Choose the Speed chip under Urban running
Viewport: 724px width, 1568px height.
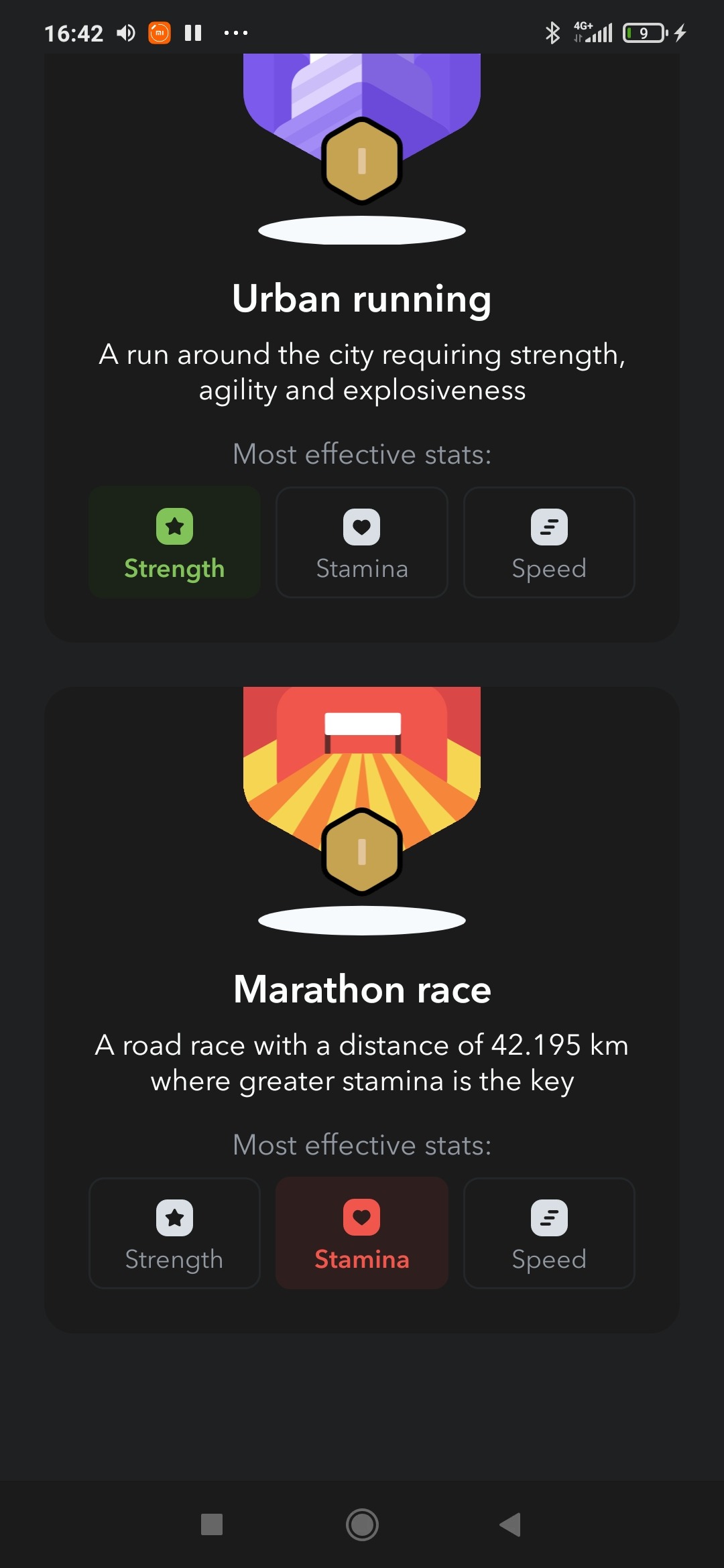click(x=549, y=542)
